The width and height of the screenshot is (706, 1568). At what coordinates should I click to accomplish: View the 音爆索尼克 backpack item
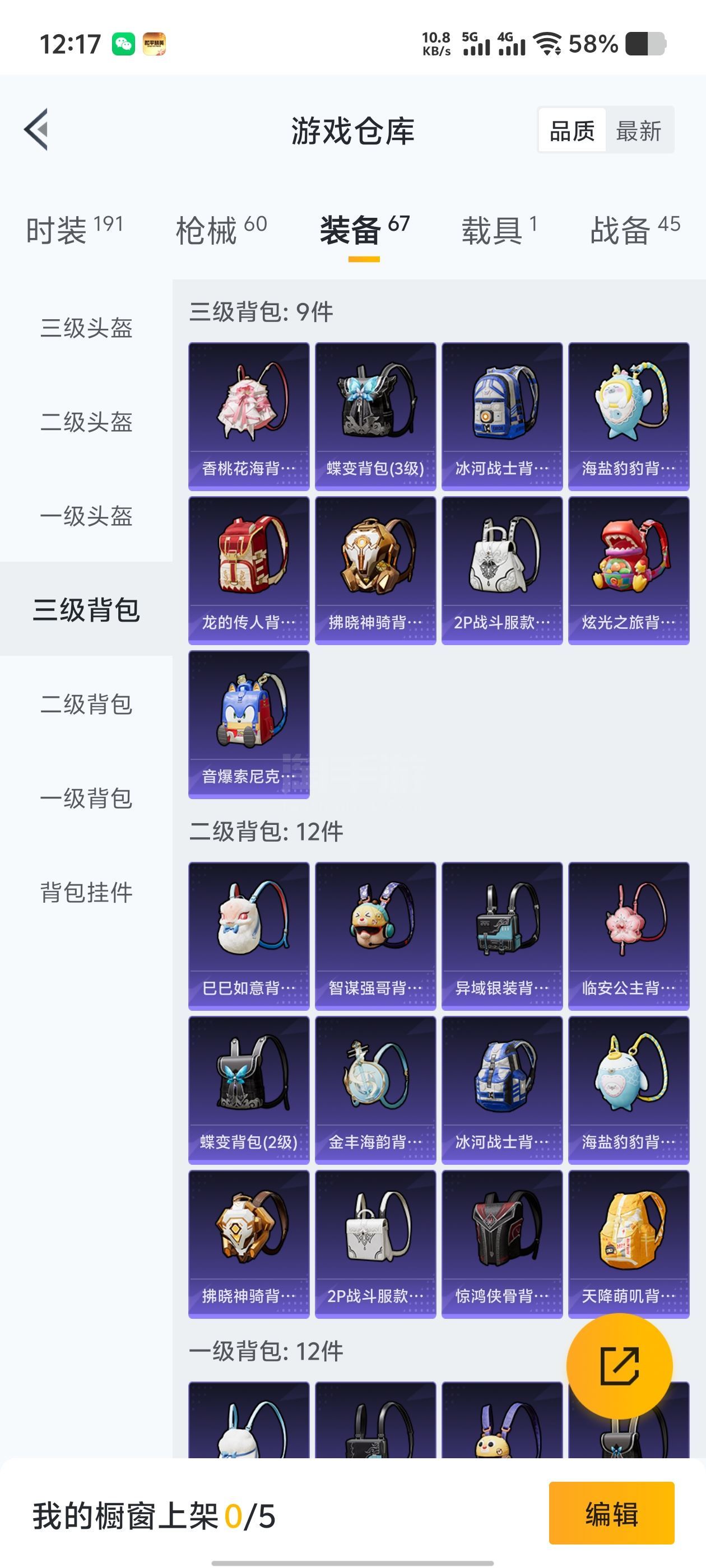tap(249, 724)
